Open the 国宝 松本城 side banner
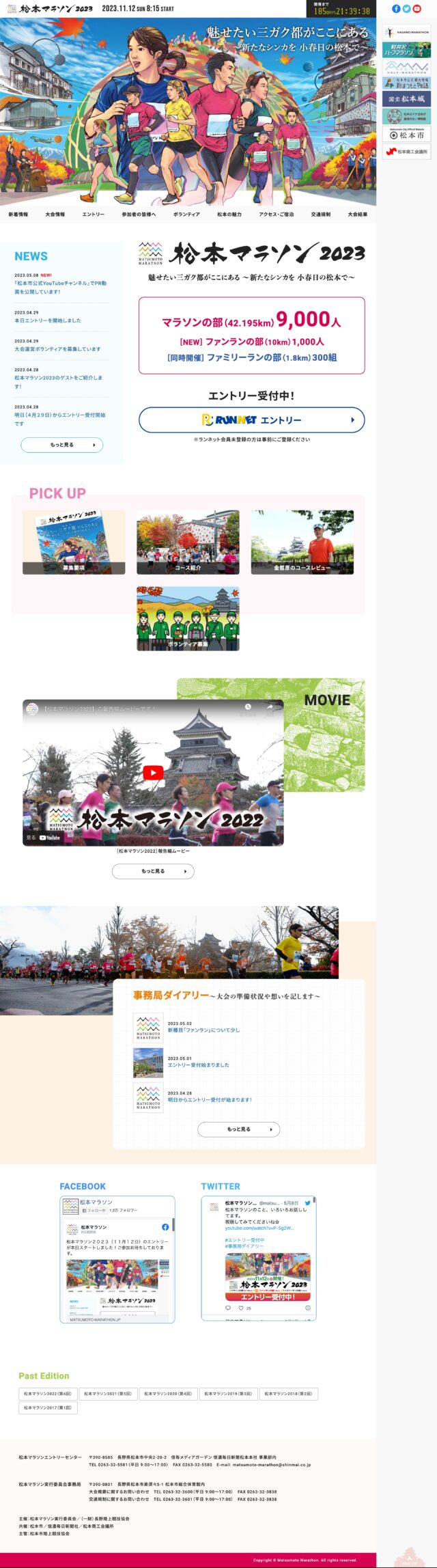The height and width of the screenshot is (1568, 437). coord(406,99)
